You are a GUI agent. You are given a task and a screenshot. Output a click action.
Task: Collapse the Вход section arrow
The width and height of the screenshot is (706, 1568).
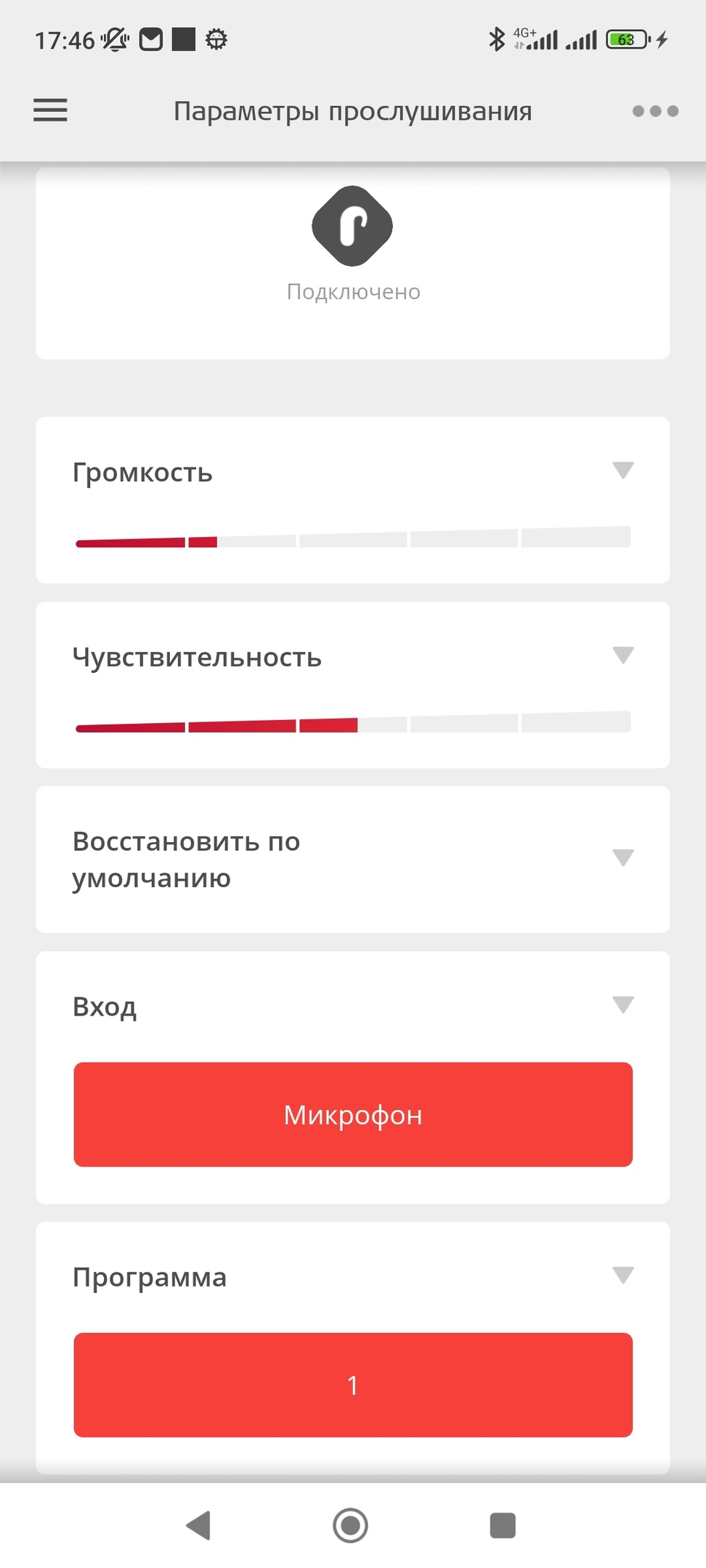pyautogui.click(x=623, y=1005)
